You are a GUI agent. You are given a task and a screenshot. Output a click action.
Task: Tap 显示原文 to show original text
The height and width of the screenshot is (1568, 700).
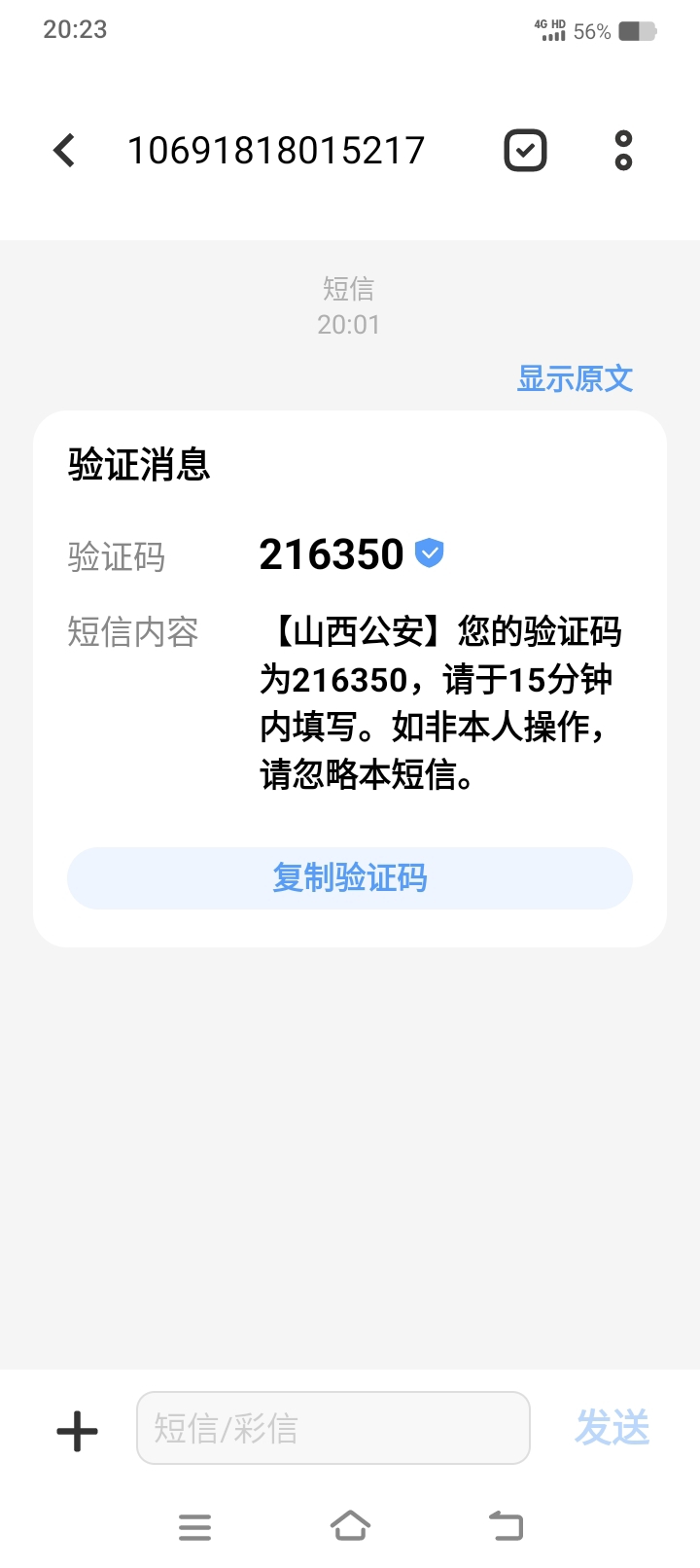coord(575,378)
